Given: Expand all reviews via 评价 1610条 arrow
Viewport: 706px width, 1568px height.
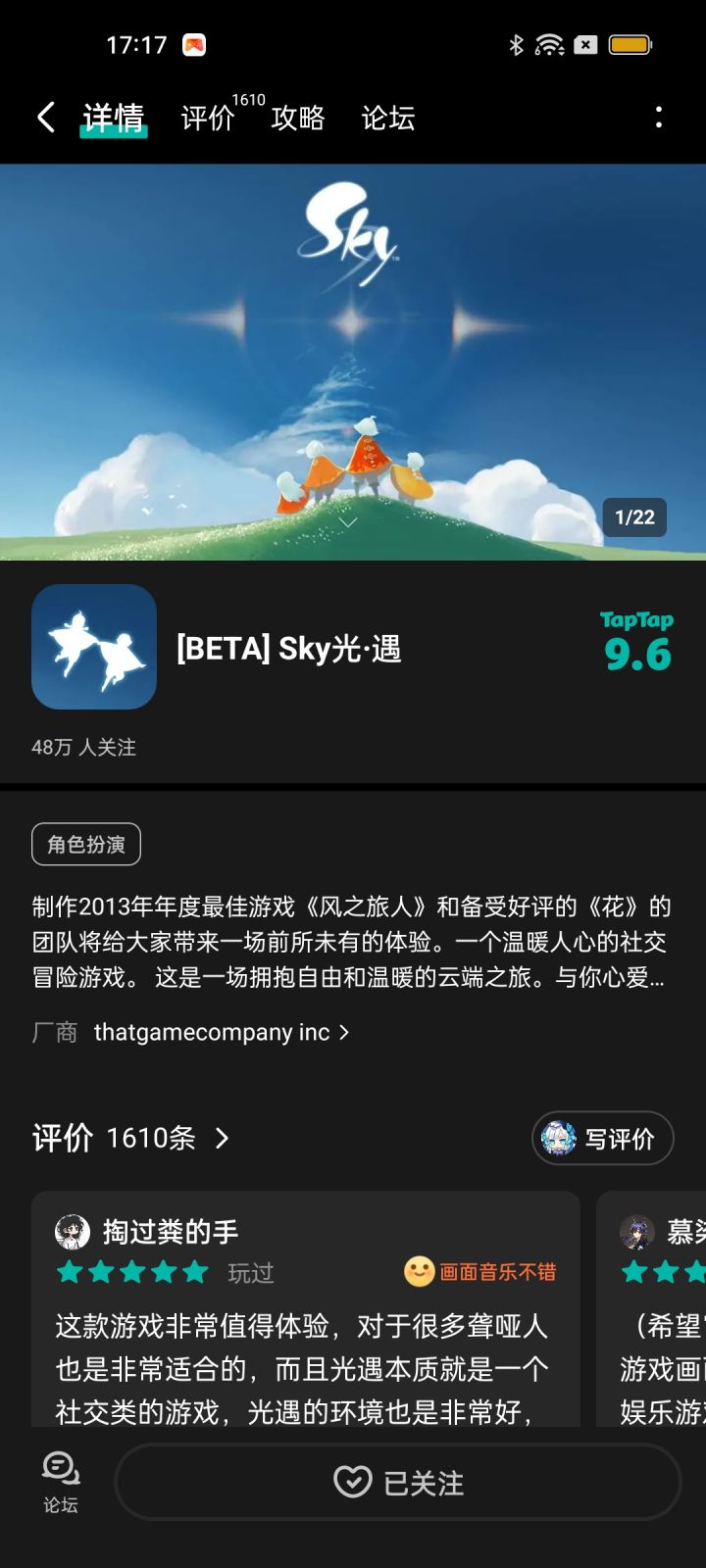Looking at the screenshot, I should tap(222, 1139).
